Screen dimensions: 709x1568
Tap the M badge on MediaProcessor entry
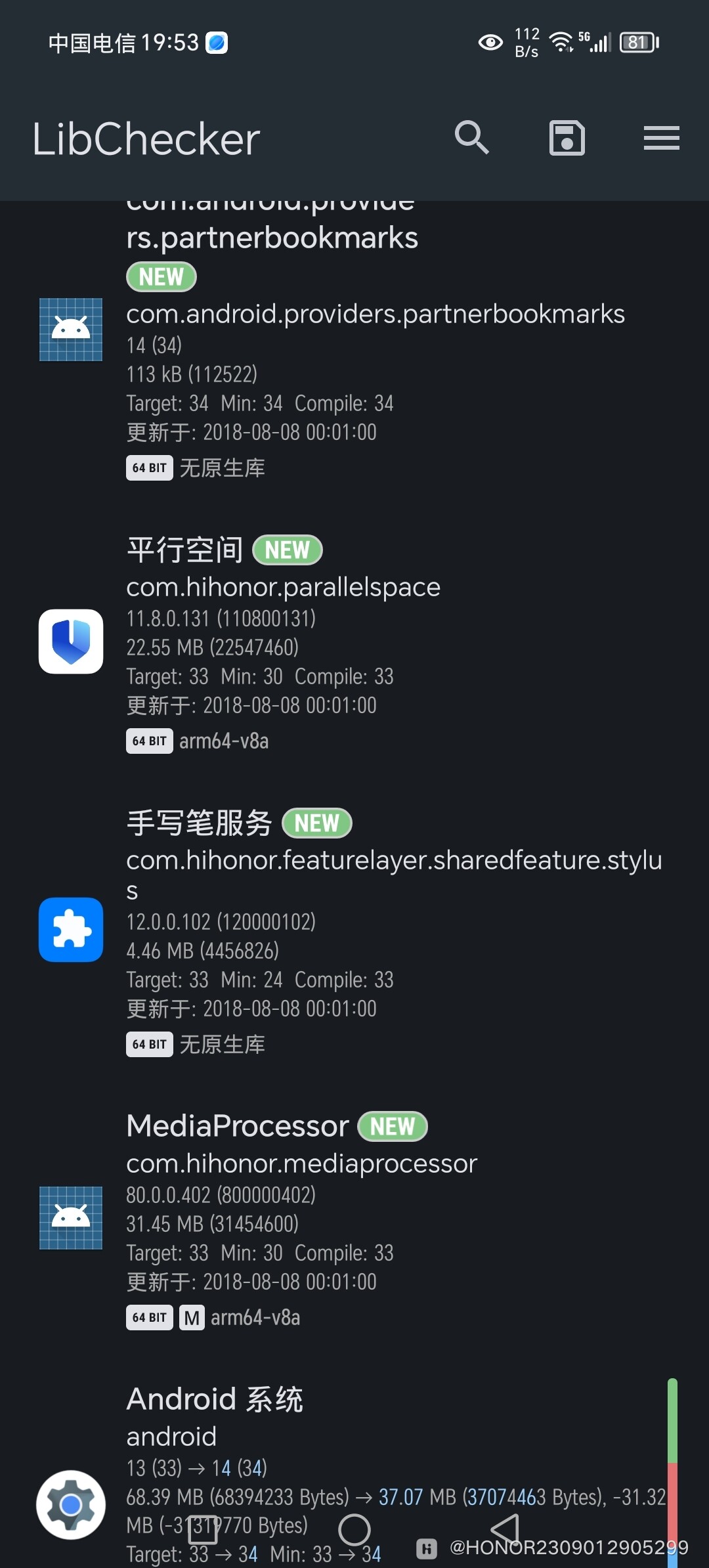(191, 1317)
